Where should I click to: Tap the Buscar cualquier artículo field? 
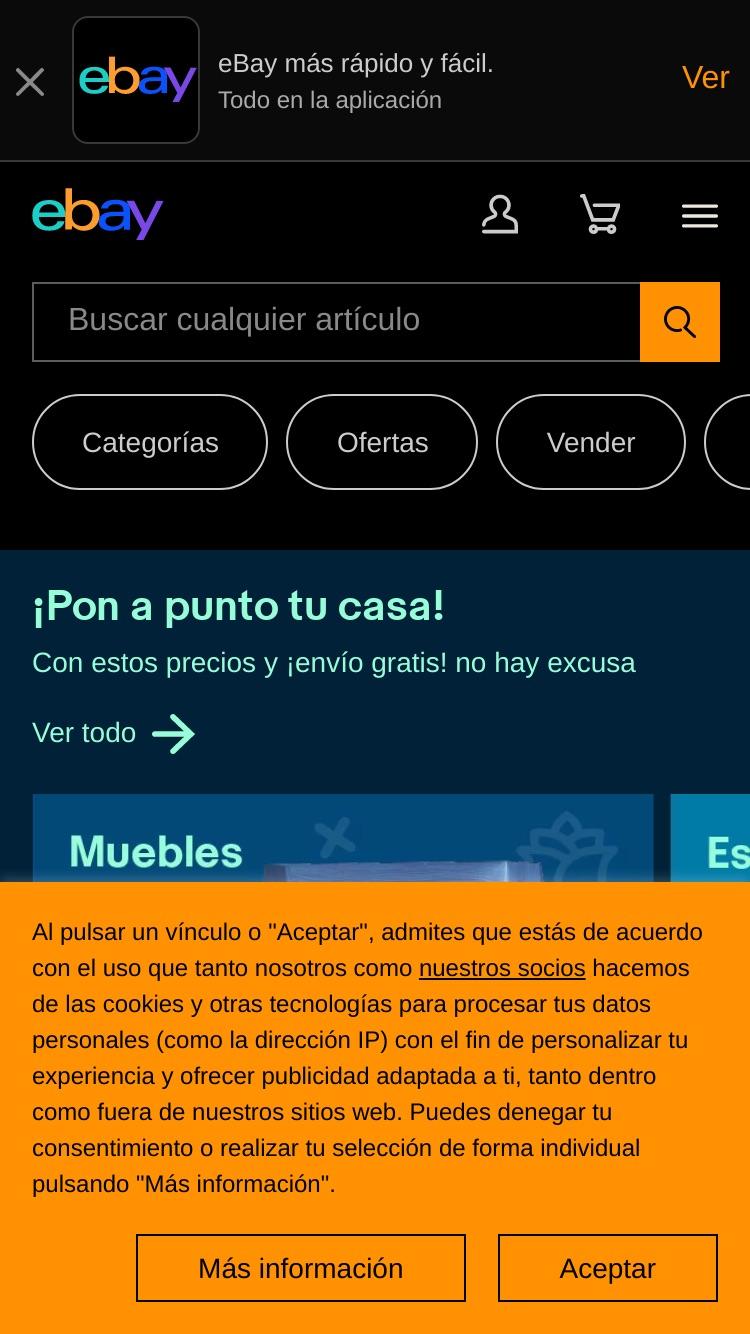[336, 321]
